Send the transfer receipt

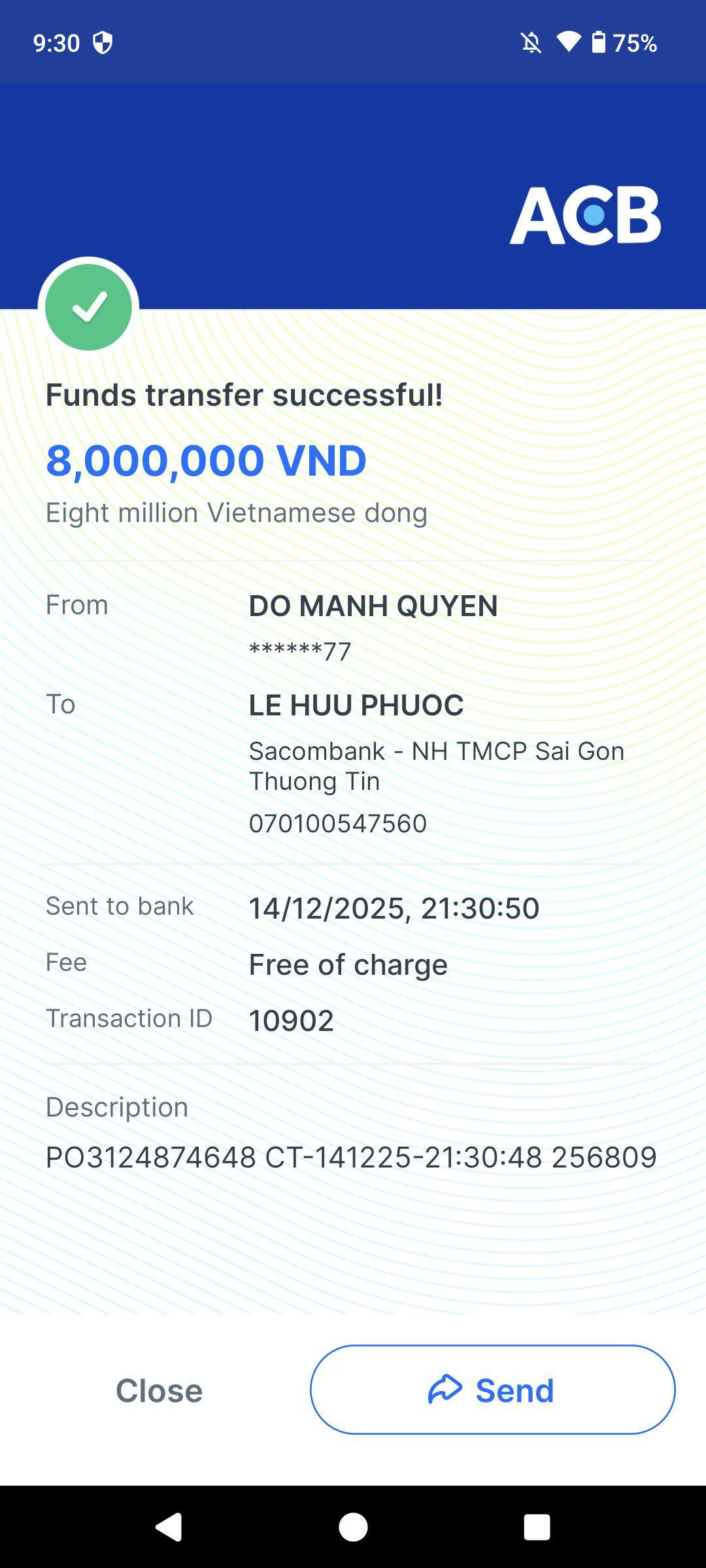(492, 1390)
